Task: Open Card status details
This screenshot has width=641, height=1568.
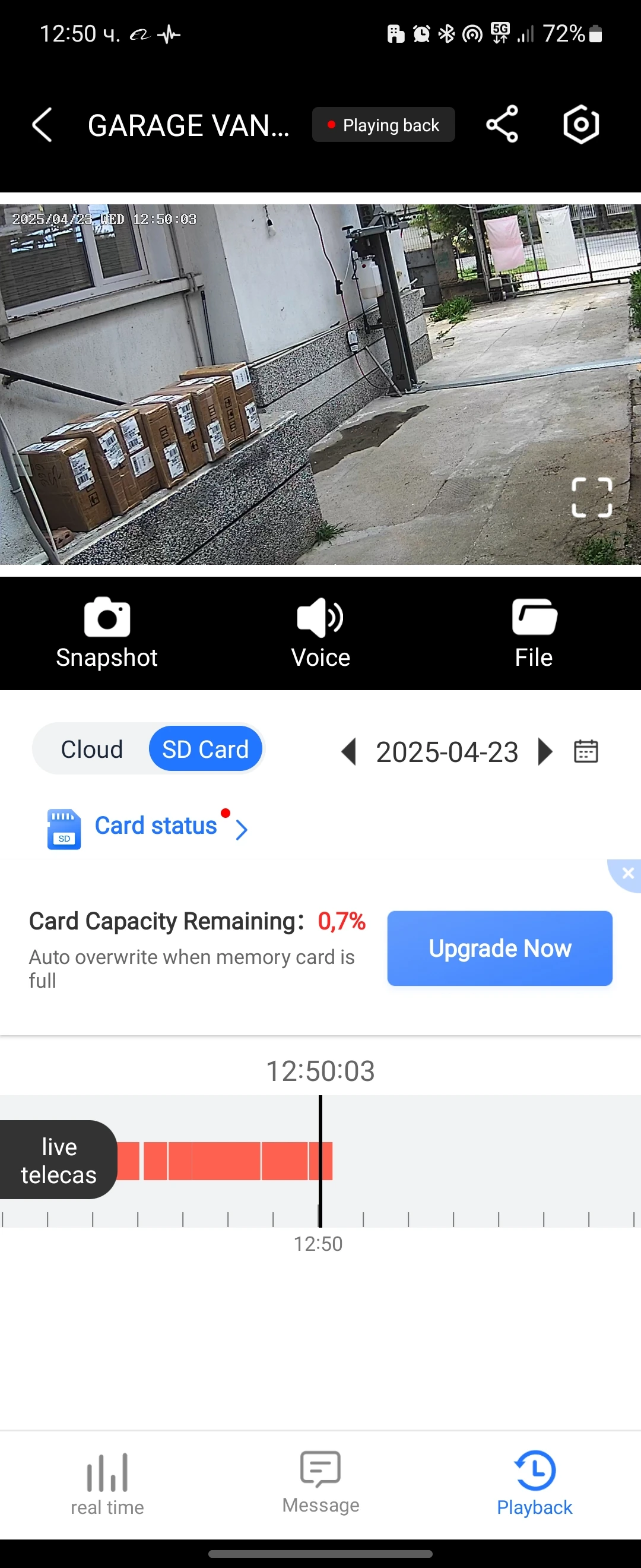Action: (x=156, y=827)
